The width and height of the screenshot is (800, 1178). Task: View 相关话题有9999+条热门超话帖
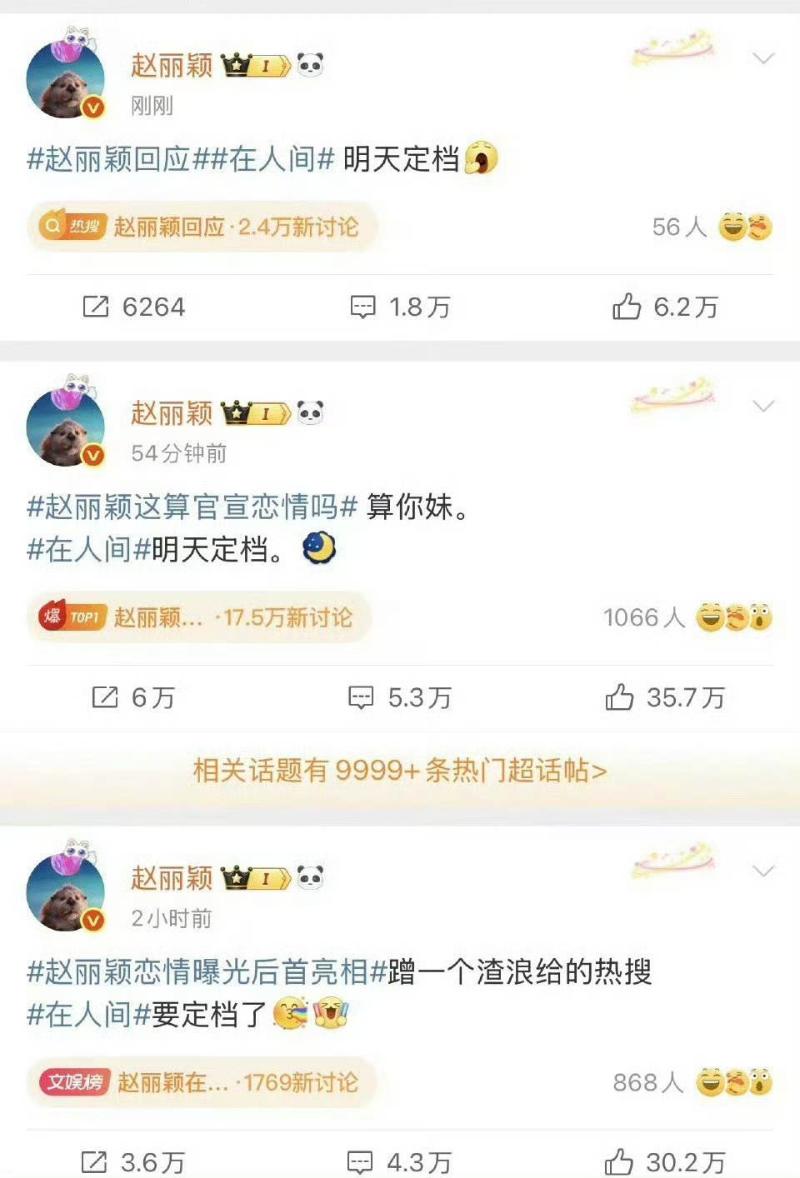point(400,771)
